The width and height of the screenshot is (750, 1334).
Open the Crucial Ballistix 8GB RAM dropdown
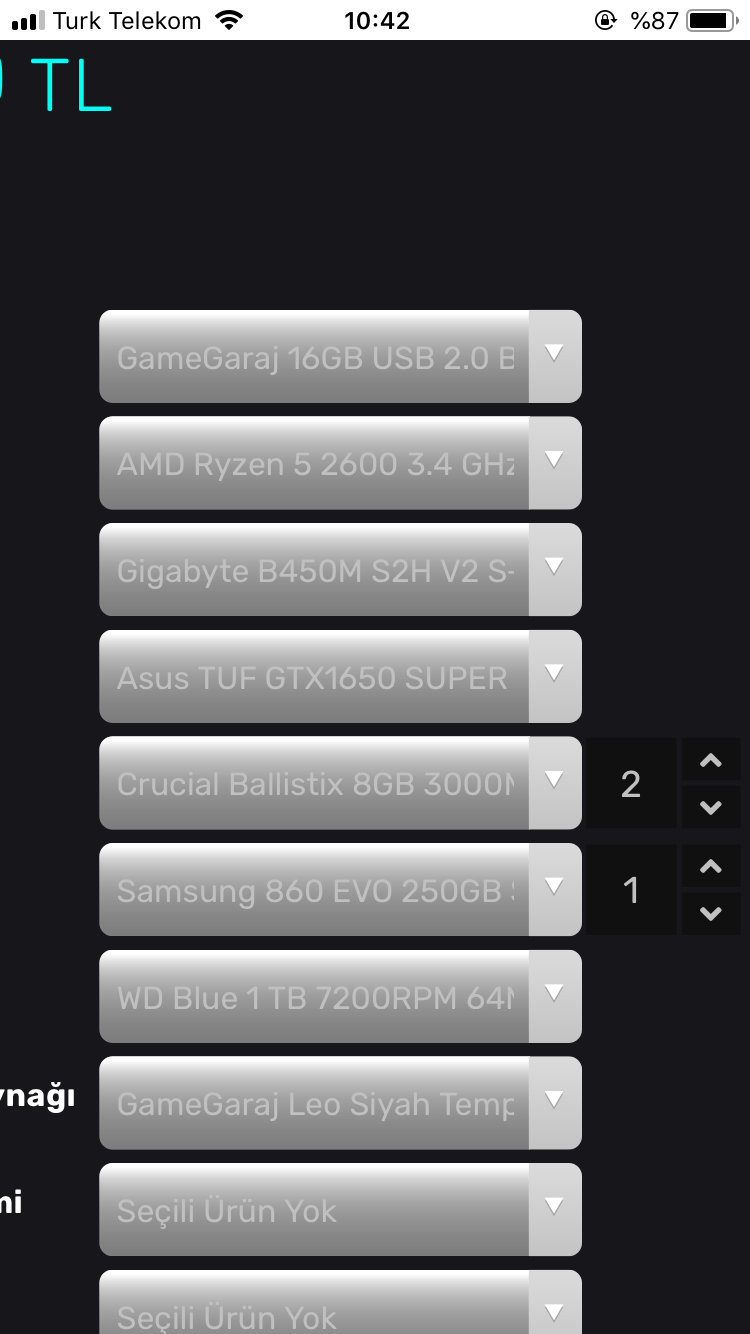(x=340, y=783)
